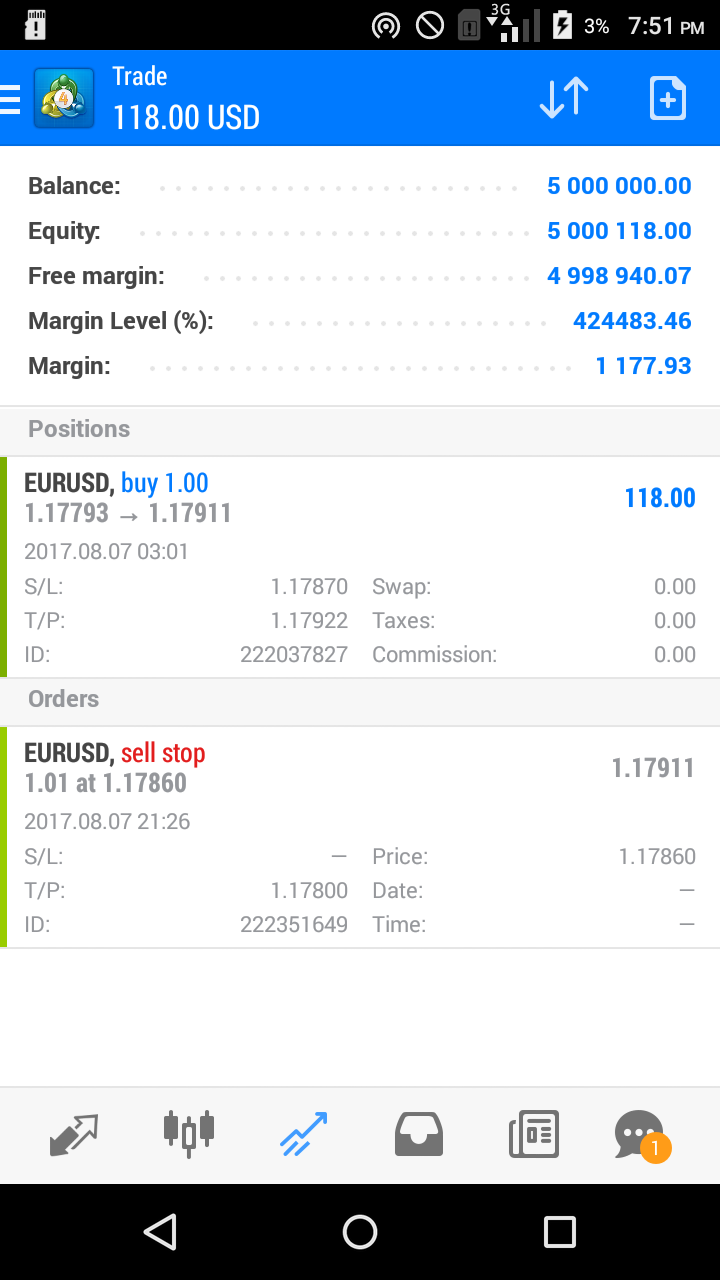Screen dimensions: 720x1280
Task: Open the History tab
Action: (x=419, y=1135)
